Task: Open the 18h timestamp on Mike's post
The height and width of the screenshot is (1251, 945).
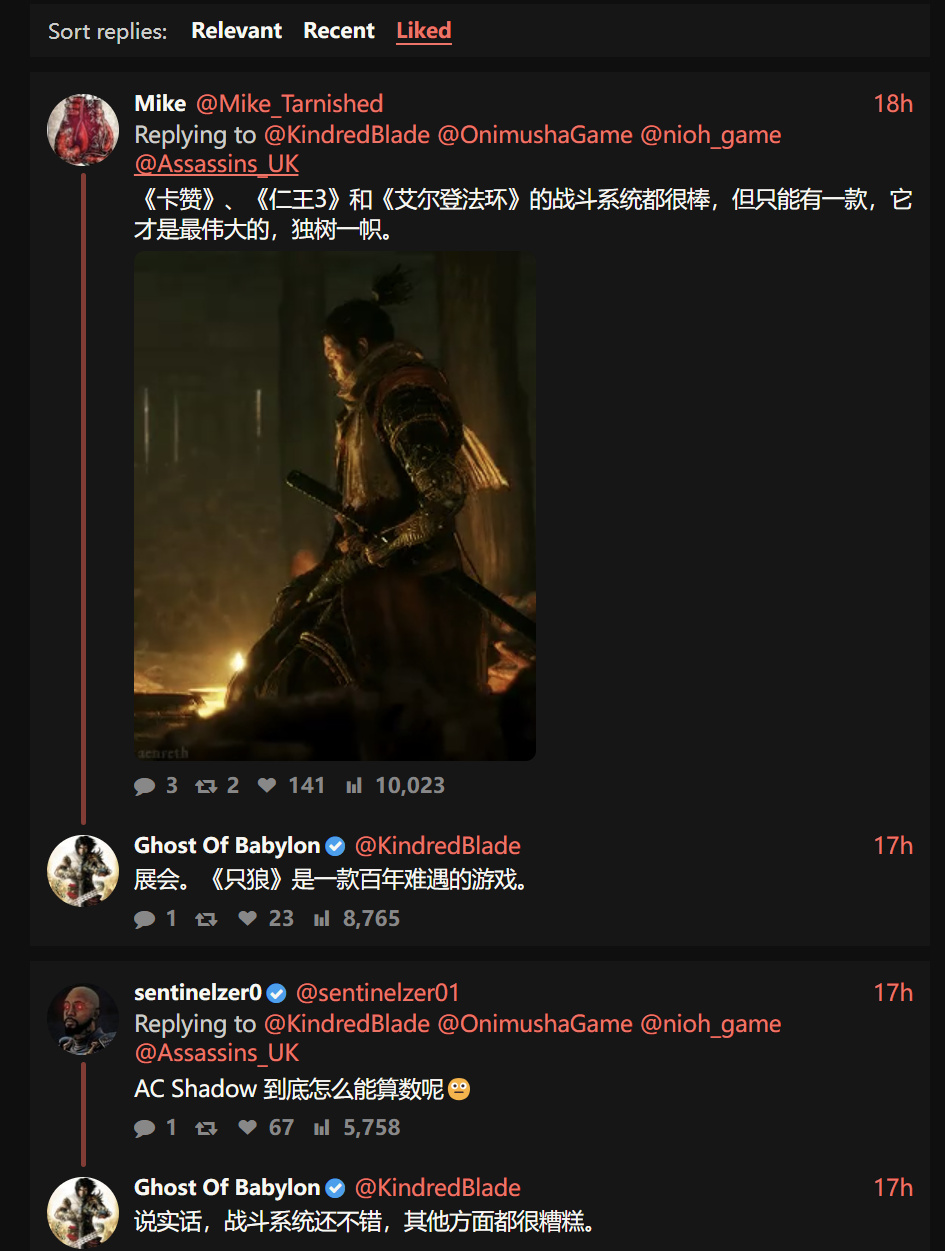Action: 893,104
